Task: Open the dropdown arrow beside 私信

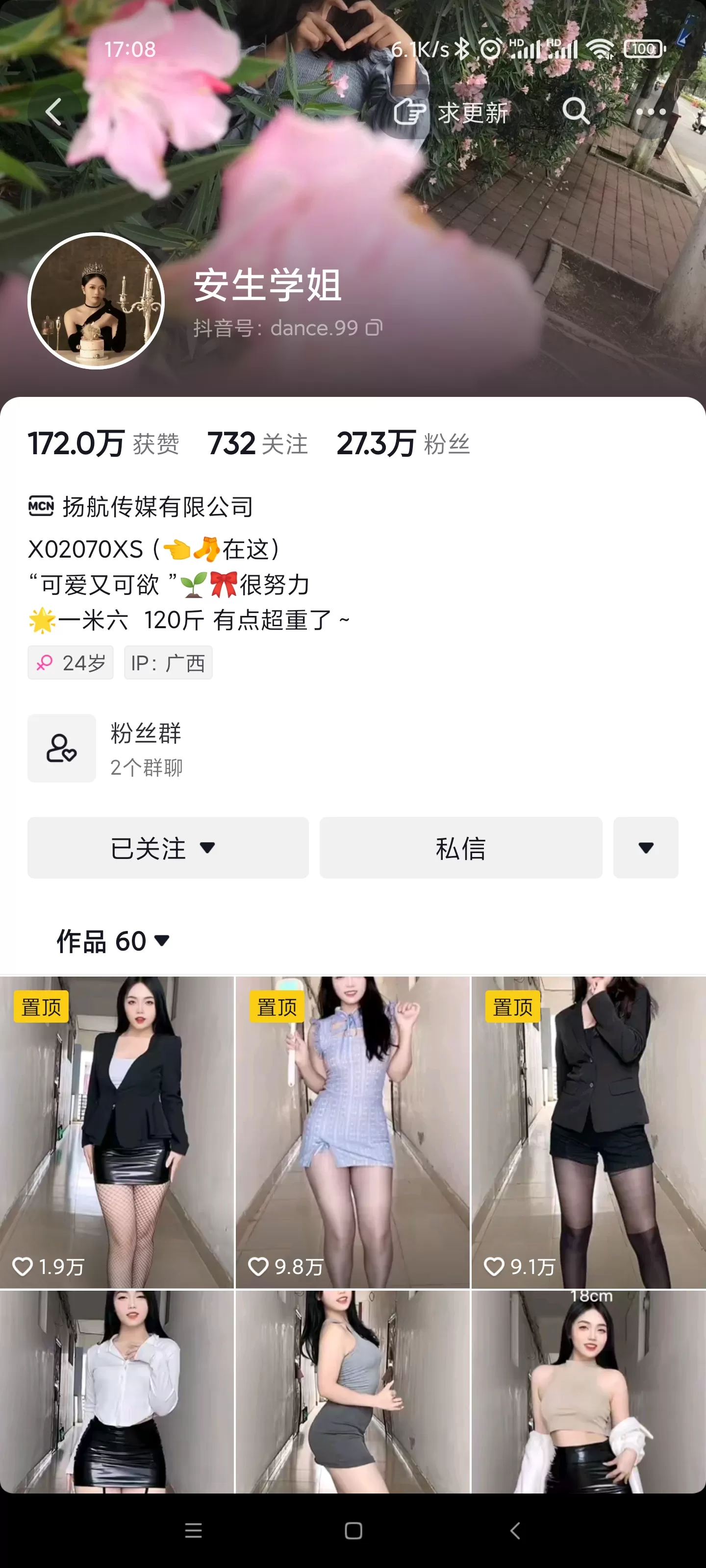Action: (645, 848)
